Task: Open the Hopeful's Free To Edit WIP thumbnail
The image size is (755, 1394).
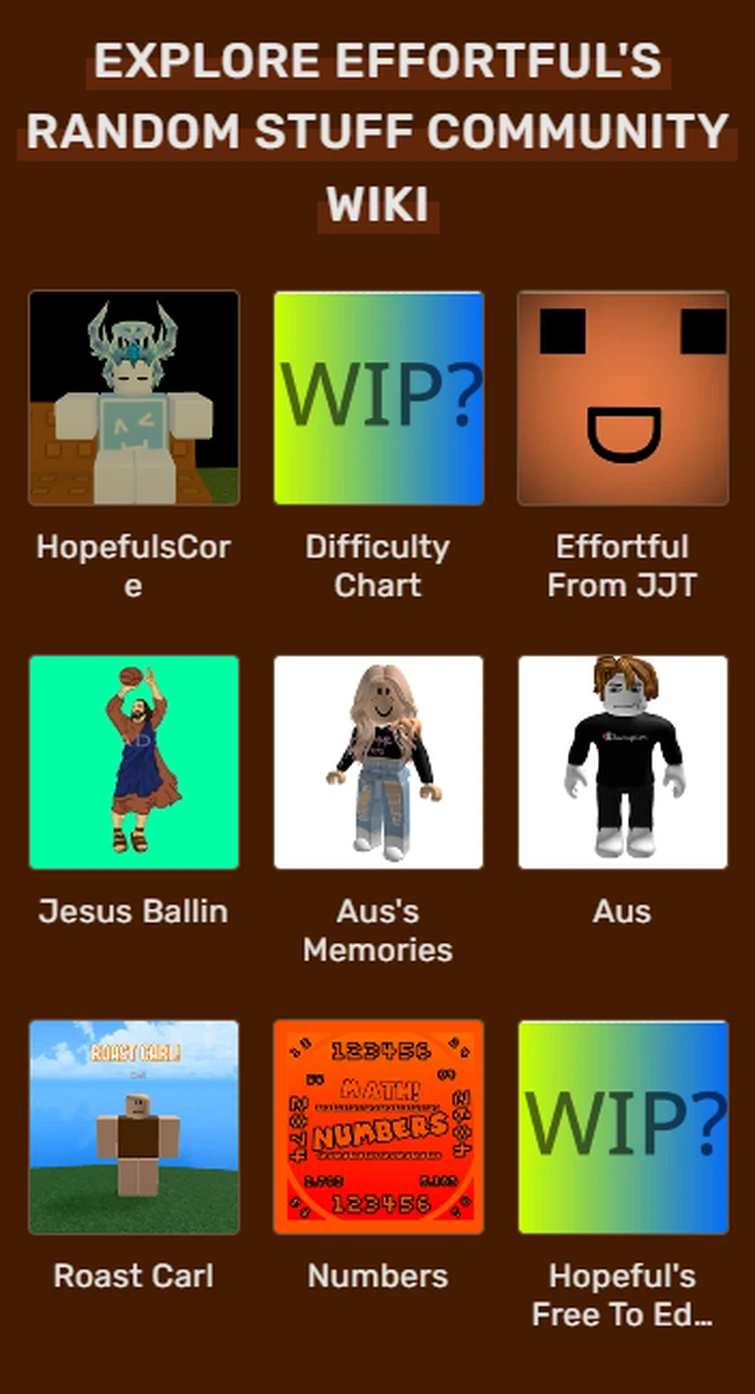Action: 623,1127
